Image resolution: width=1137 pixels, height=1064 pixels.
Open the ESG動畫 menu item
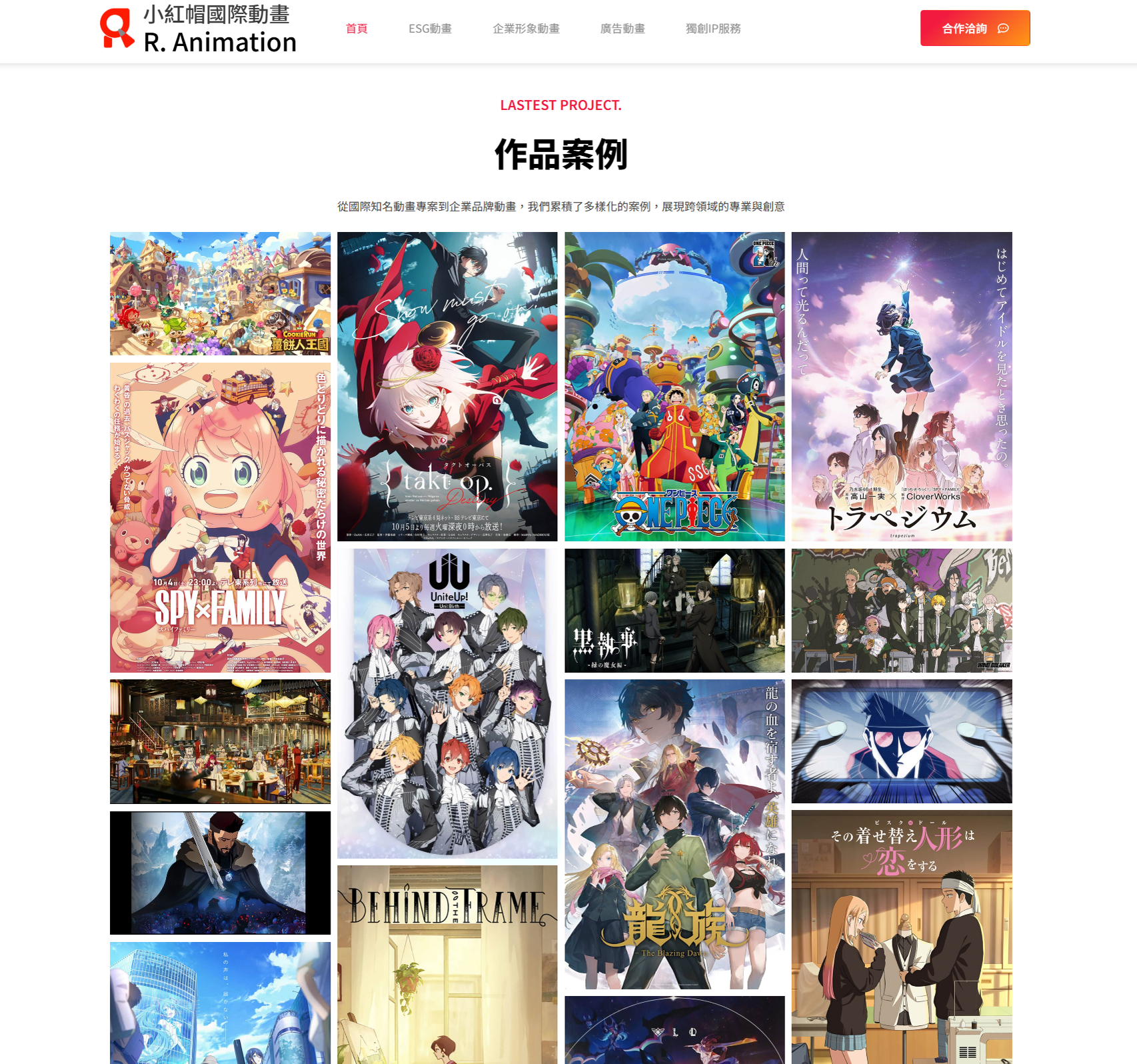point(430,29)
